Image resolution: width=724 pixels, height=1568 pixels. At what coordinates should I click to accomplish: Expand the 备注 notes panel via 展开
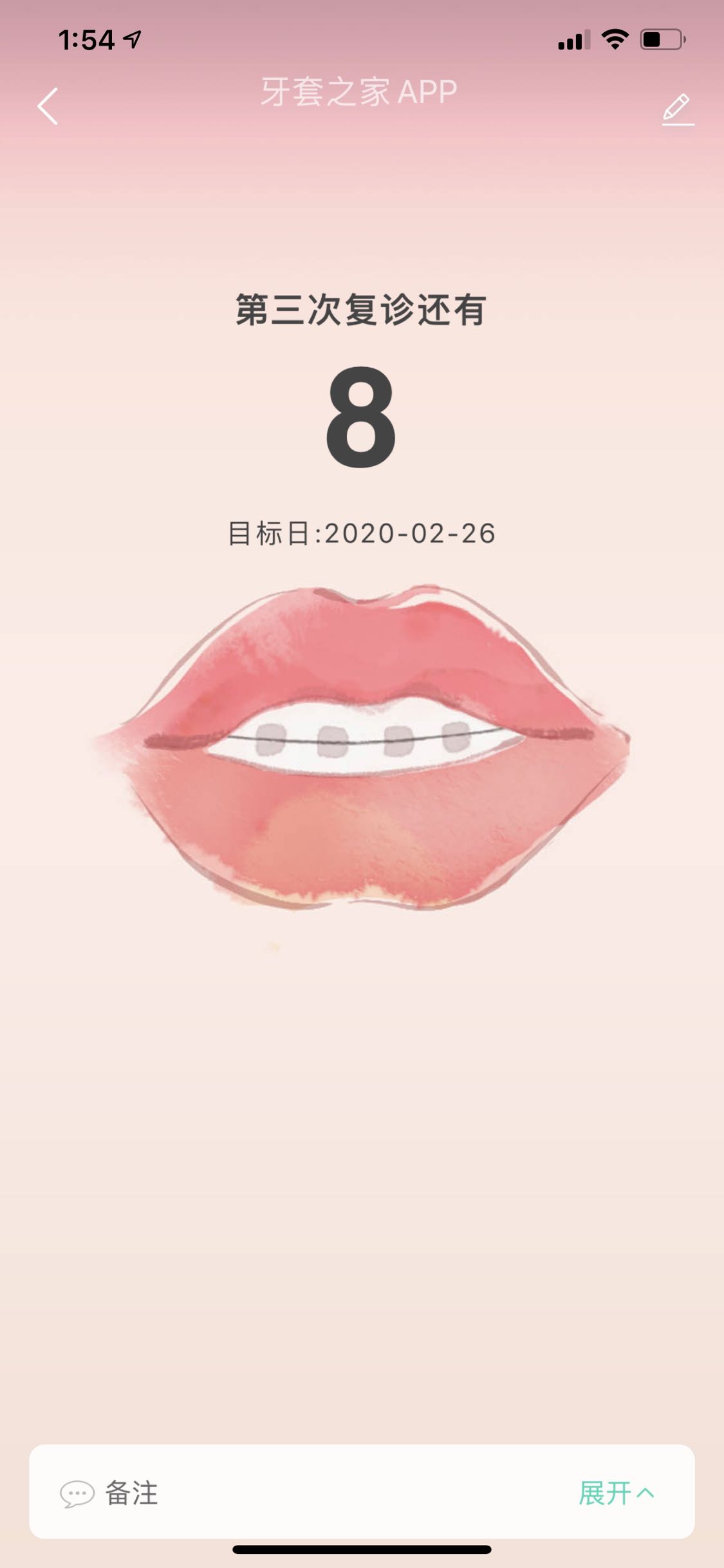pyautogui.click(x=615, y=1493)
